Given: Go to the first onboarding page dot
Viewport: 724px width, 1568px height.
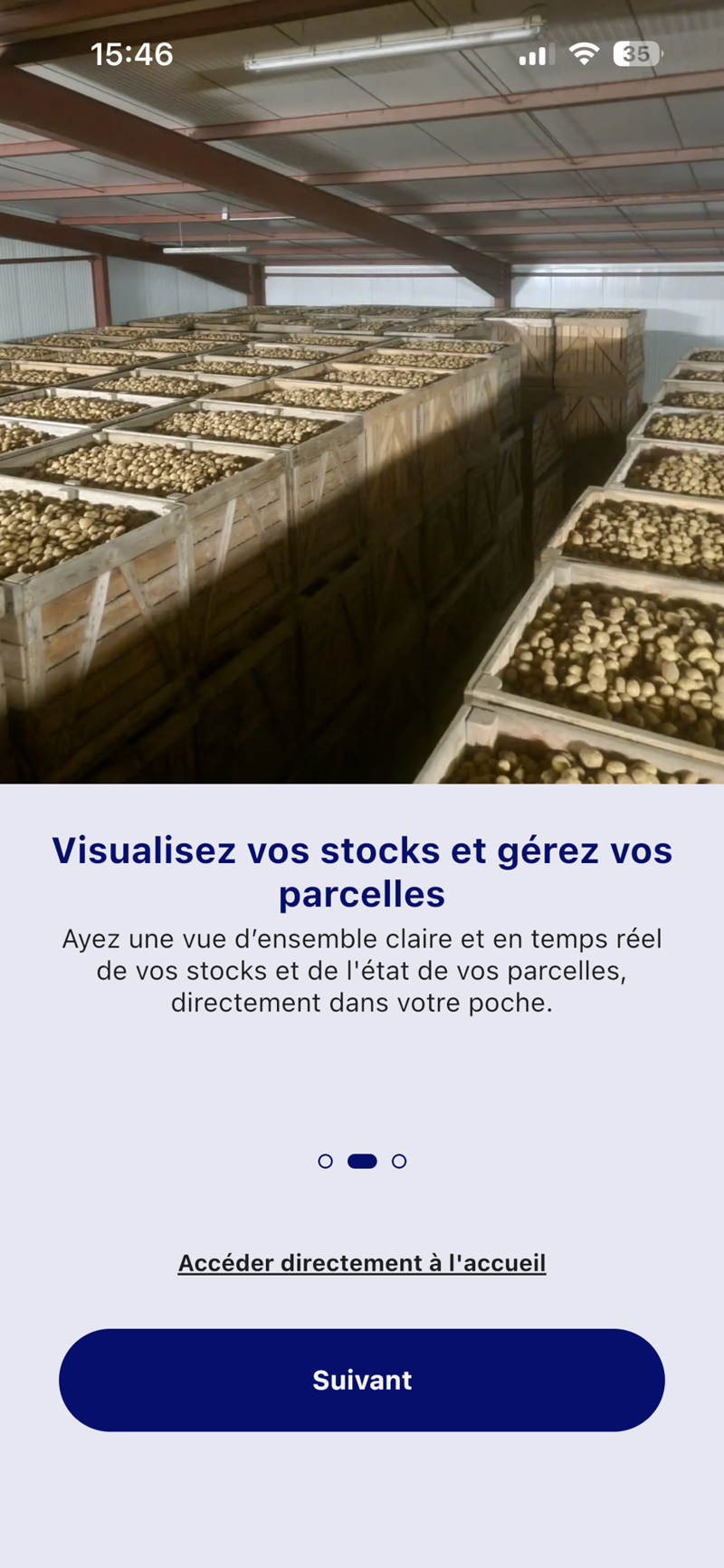Looking at the screenshot, I should point(326,1161).
